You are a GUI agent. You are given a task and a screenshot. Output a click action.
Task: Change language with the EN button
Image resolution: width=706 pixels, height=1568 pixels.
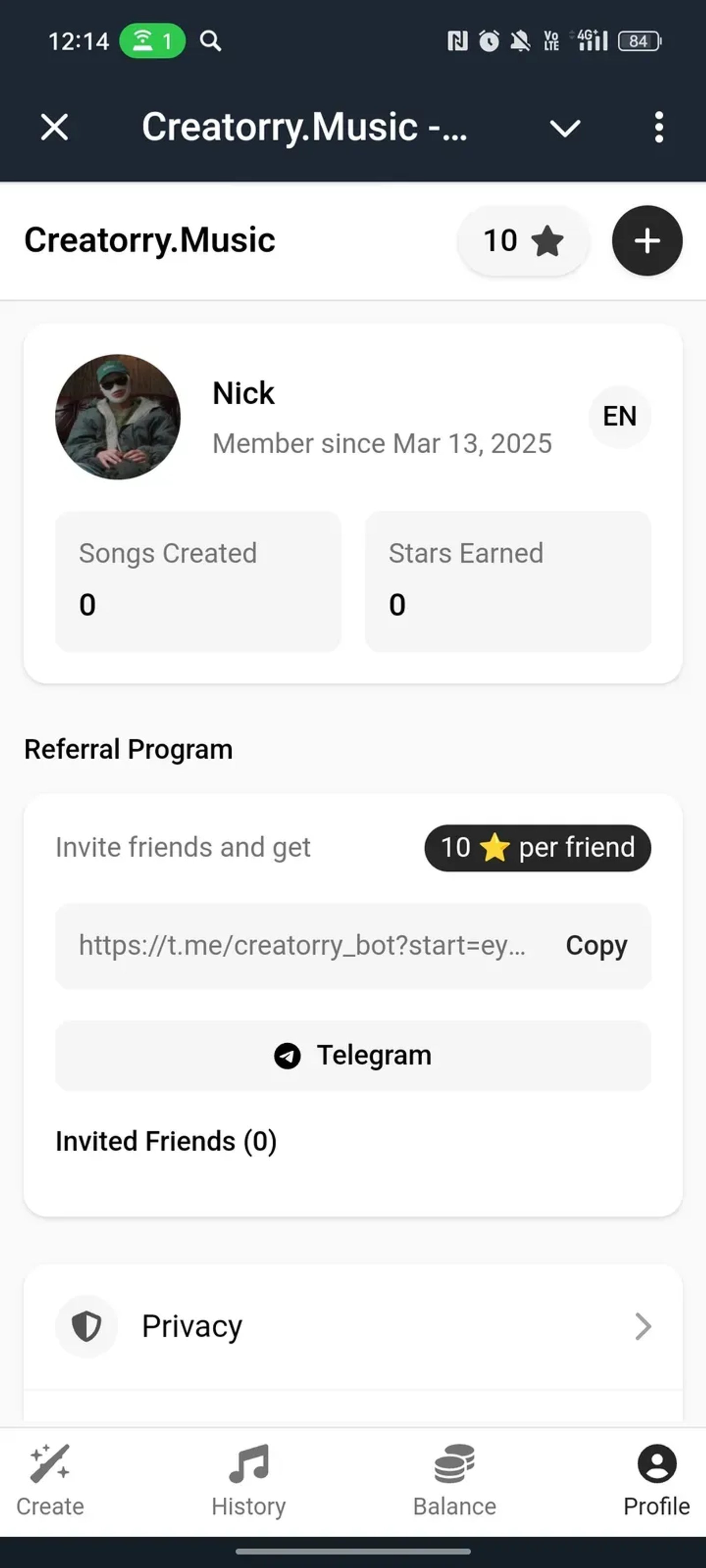(x=619, y=417)
